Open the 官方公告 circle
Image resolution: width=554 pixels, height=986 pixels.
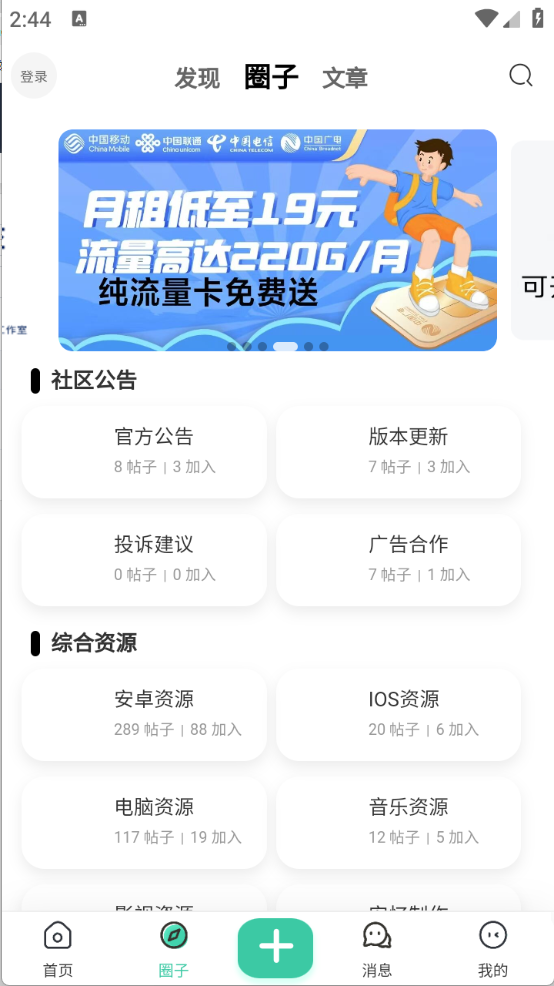point(144,451)
